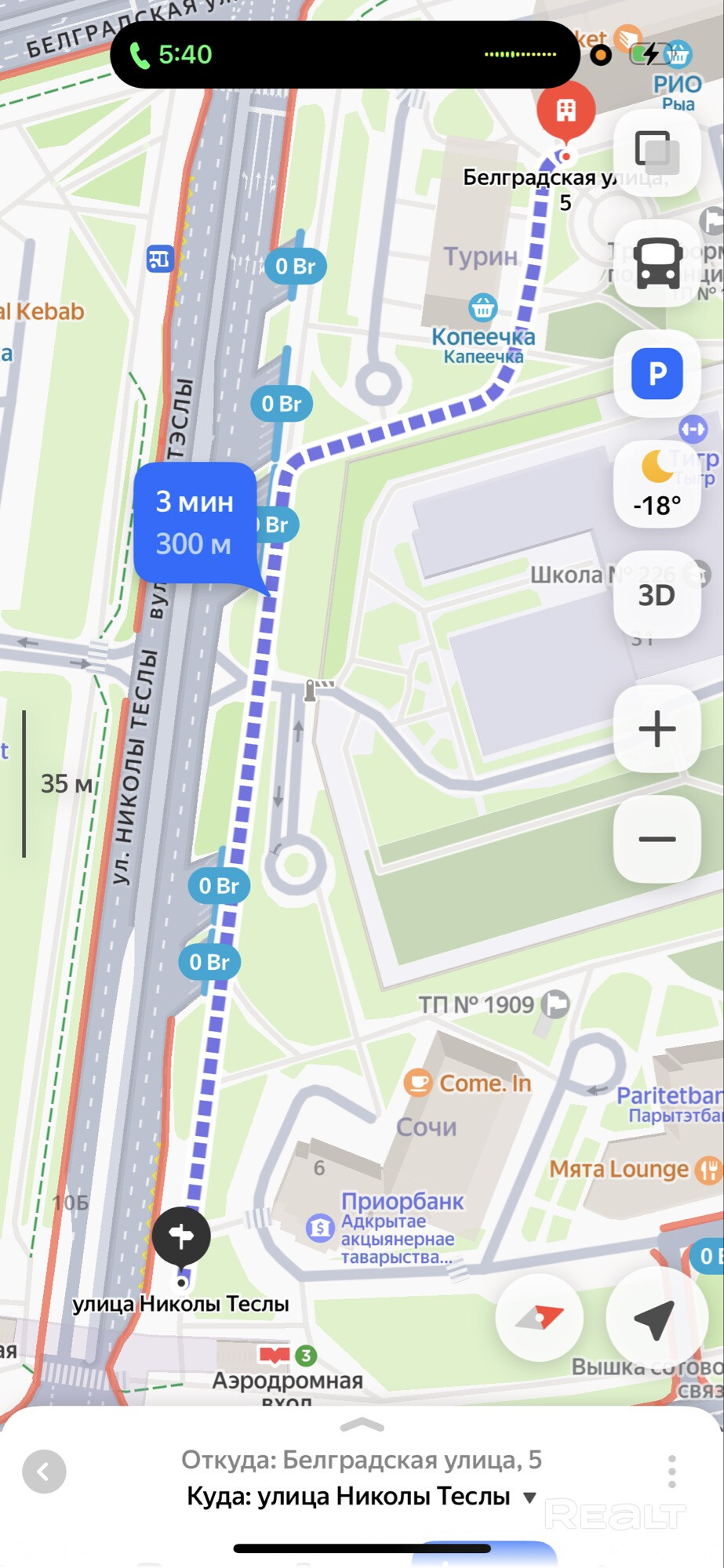This screenshot has width=724, height=1568.
Task: Select Come. In cafe marker
Action: point(418,1083)
